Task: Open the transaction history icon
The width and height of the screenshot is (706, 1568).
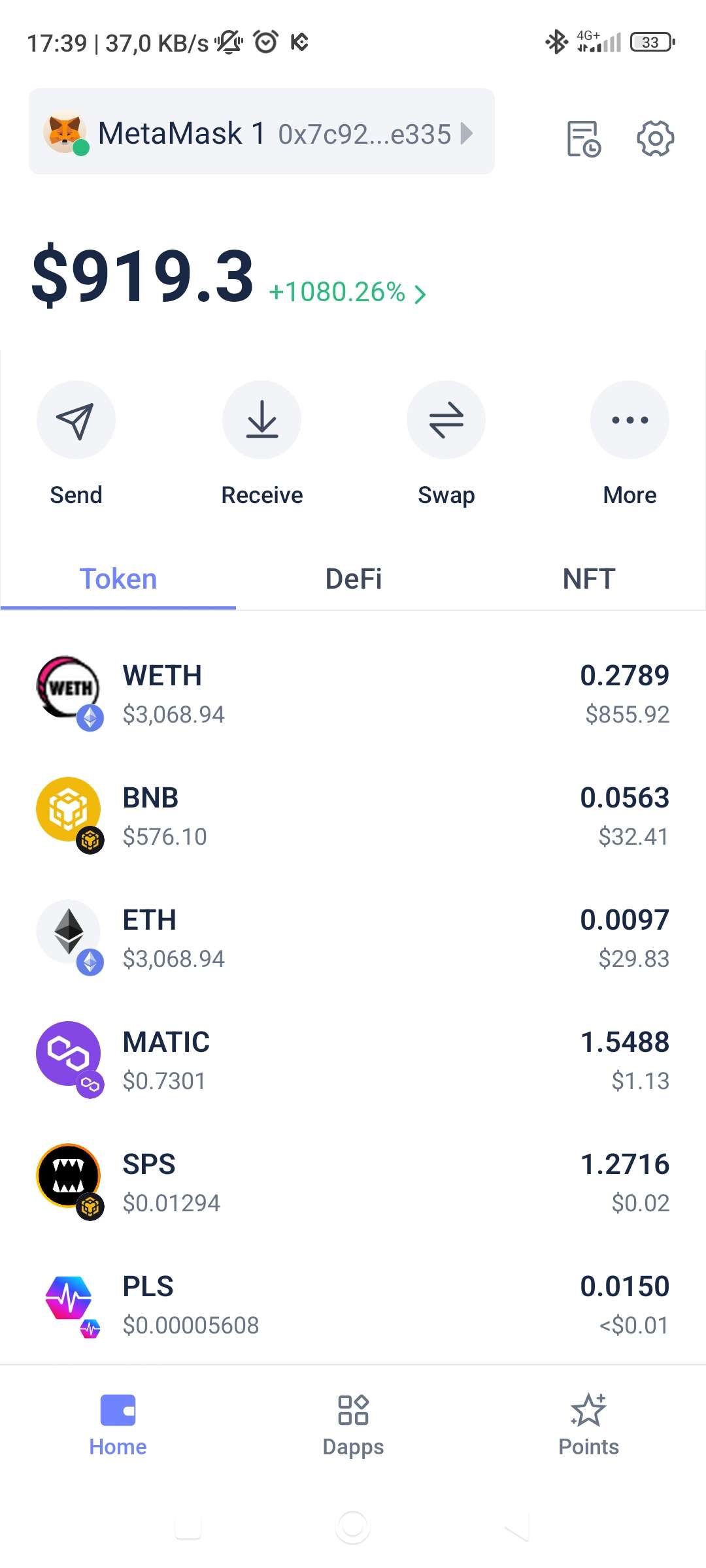Action: (583, 139)
